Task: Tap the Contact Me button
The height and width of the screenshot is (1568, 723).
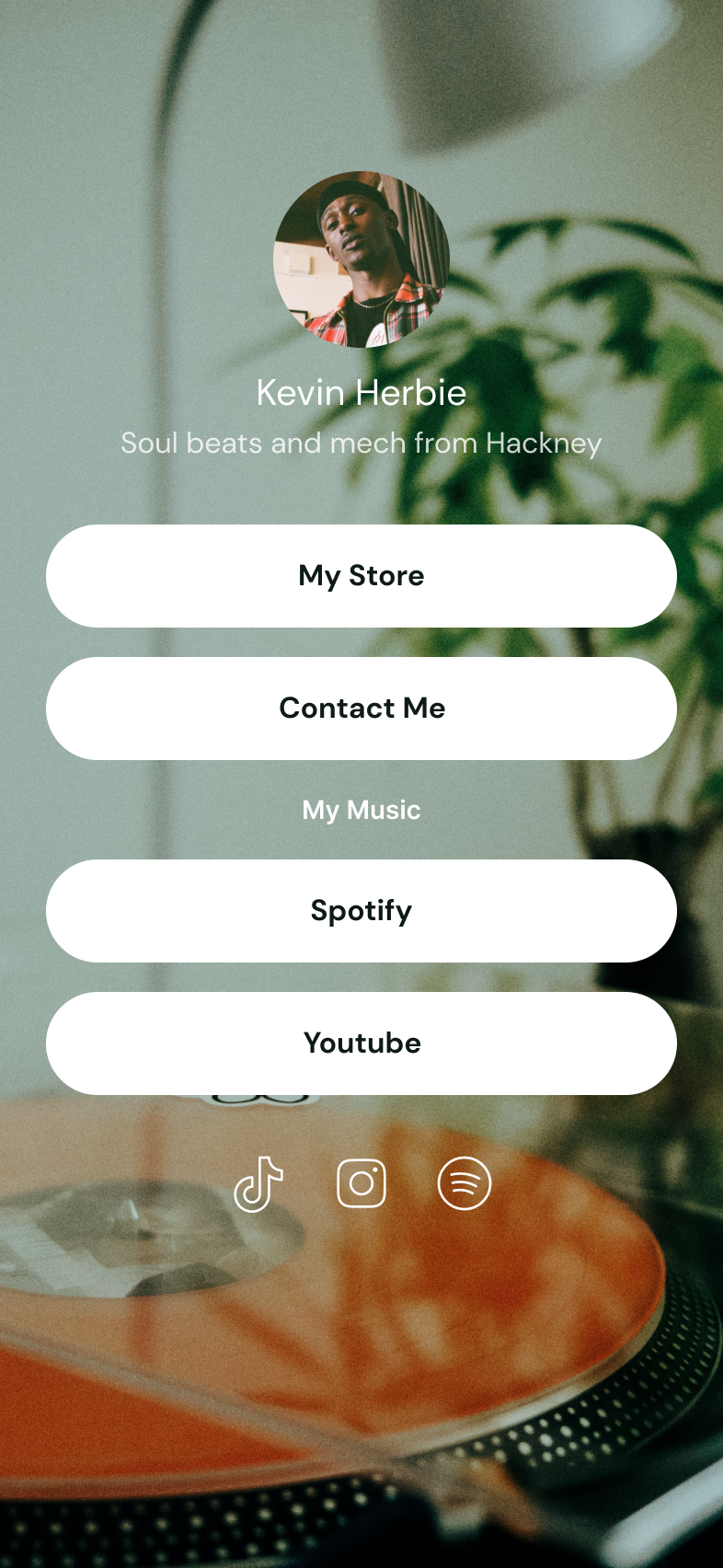Action: [361, 709]
